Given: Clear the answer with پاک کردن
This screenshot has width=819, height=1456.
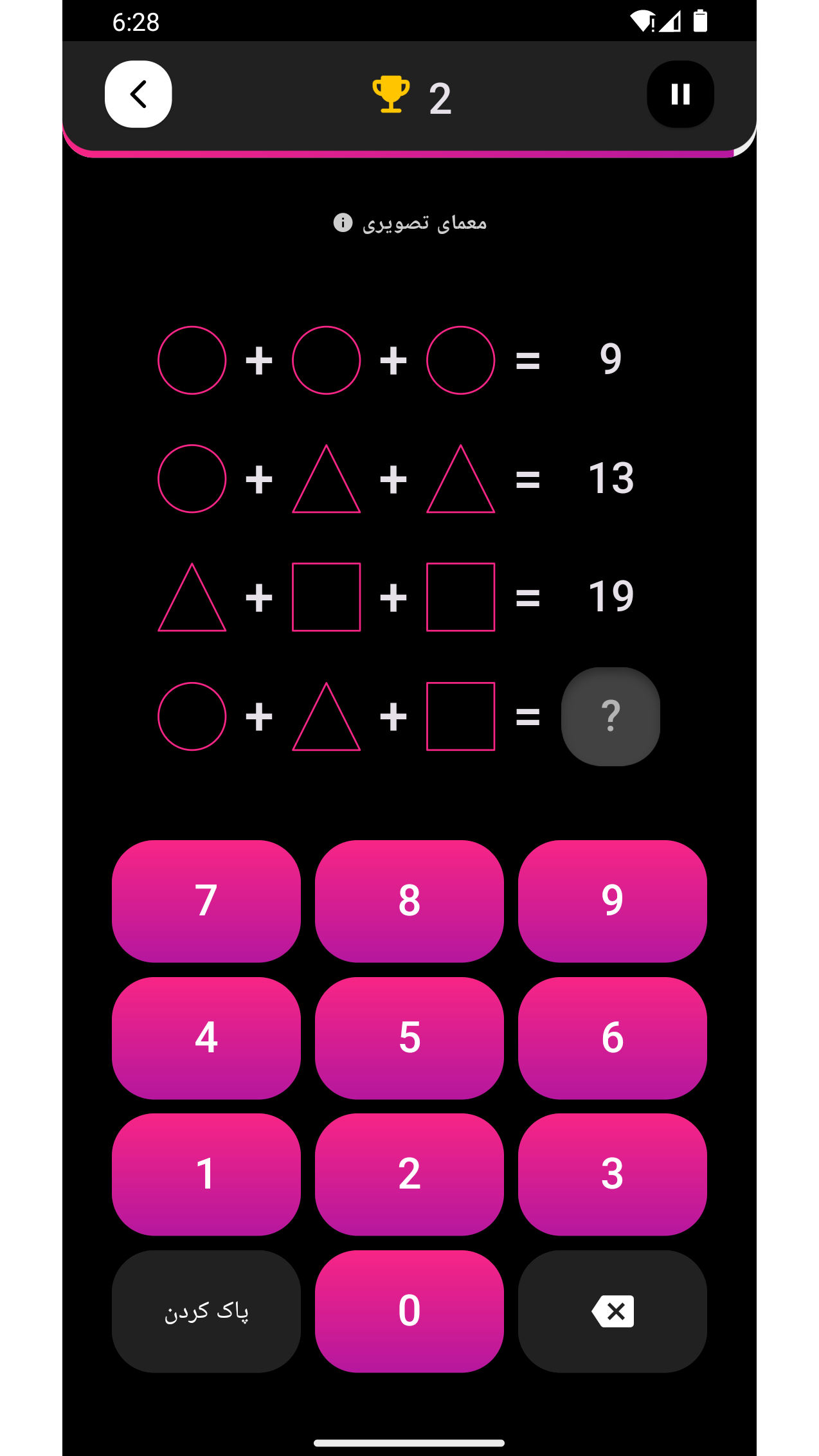Looking at the screenshot, I should click(x=206, y=1311).
